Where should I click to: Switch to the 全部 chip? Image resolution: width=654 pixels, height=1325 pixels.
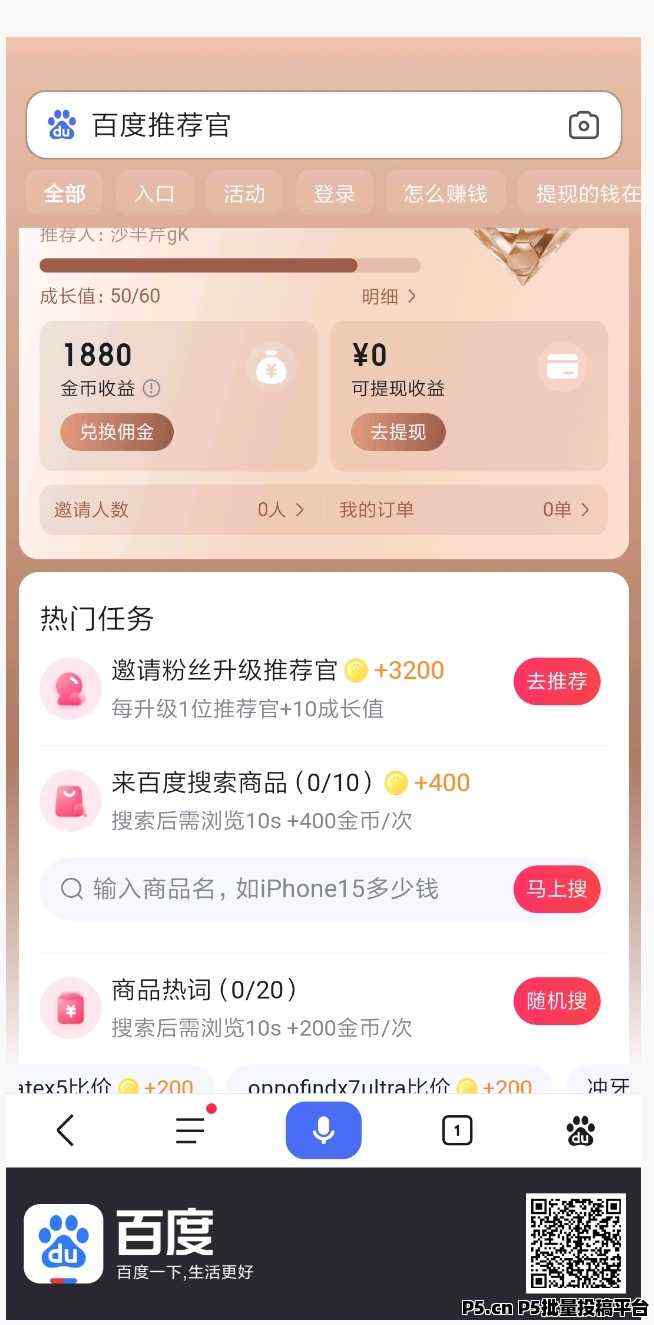64,194
